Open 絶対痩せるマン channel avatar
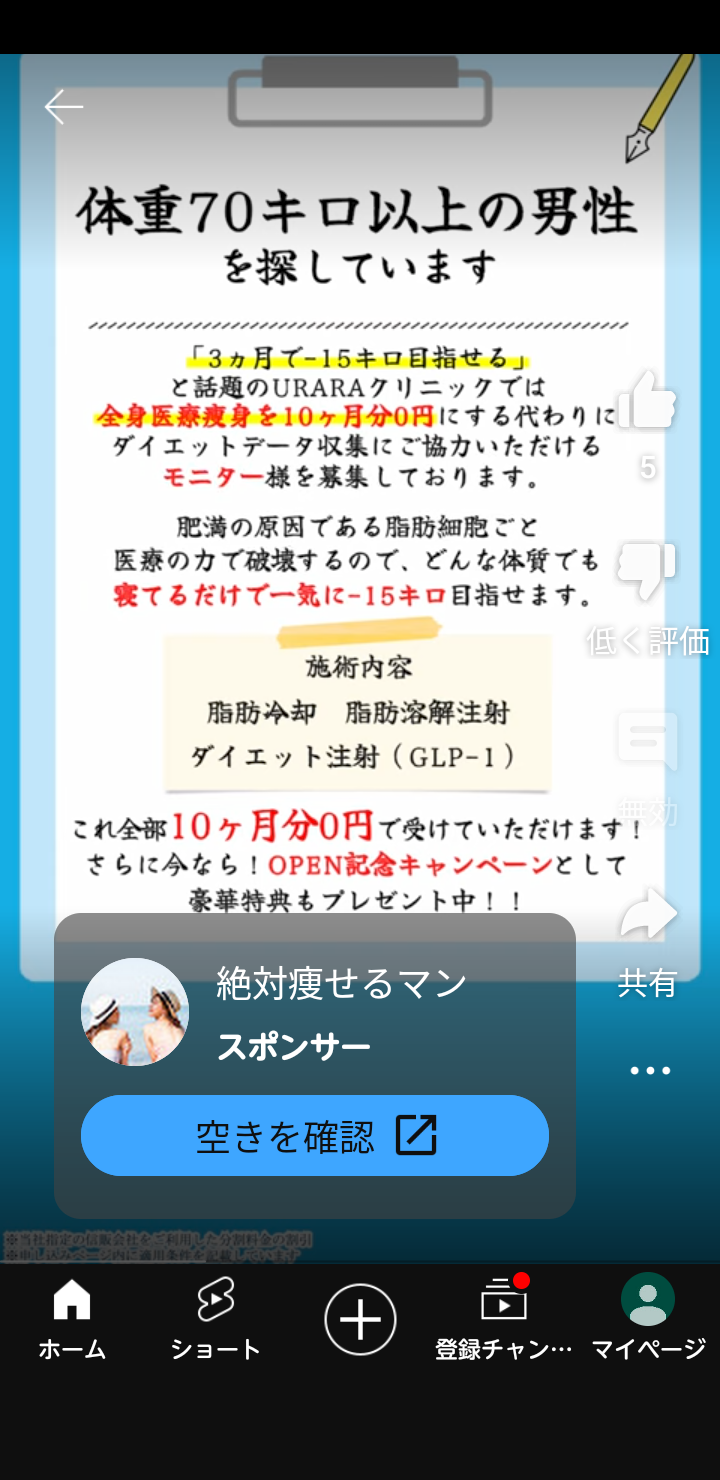Viewport: 720px width, 1480px height. click(x=134, y=1012)
